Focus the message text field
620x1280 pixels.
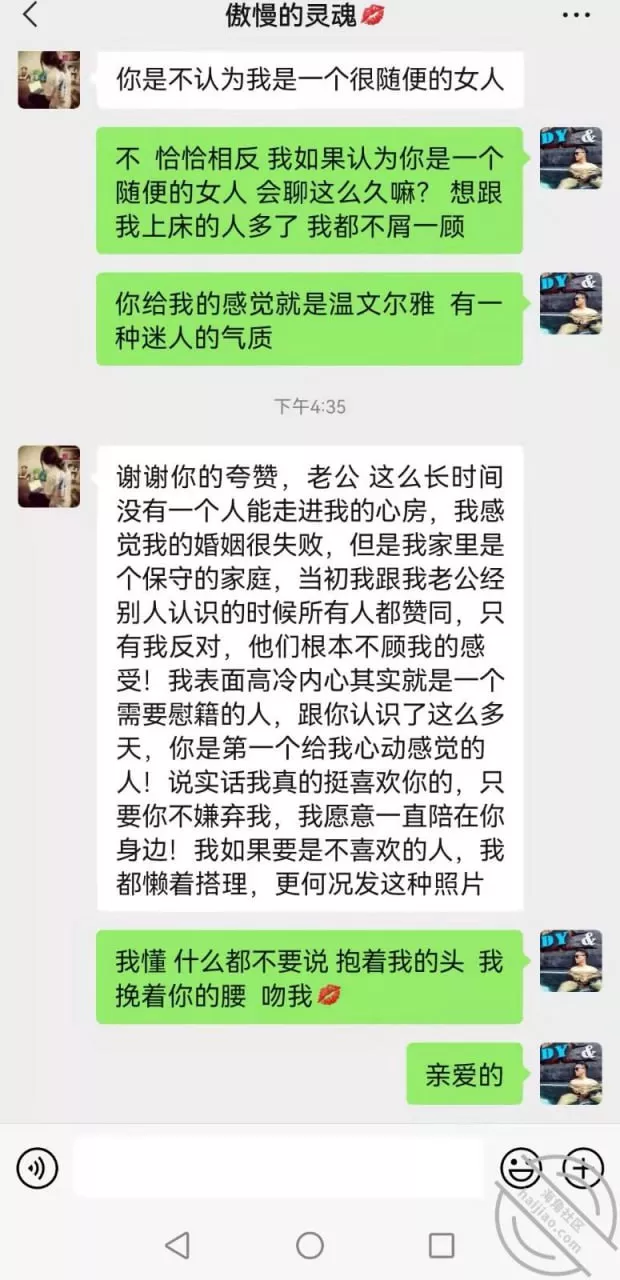pos(279,1167)
